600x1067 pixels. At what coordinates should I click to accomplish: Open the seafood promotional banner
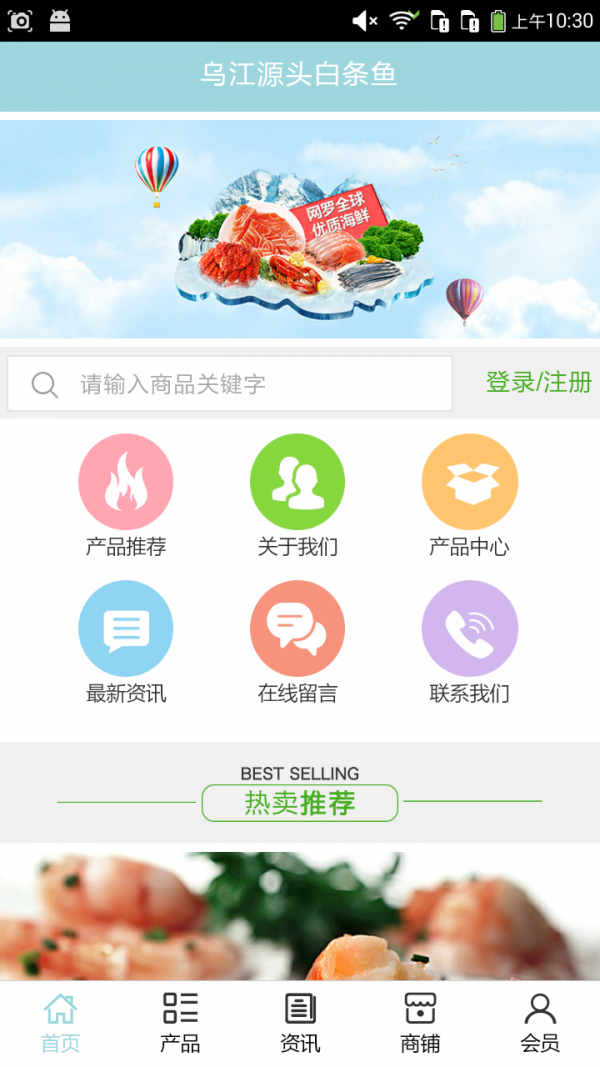300,230
